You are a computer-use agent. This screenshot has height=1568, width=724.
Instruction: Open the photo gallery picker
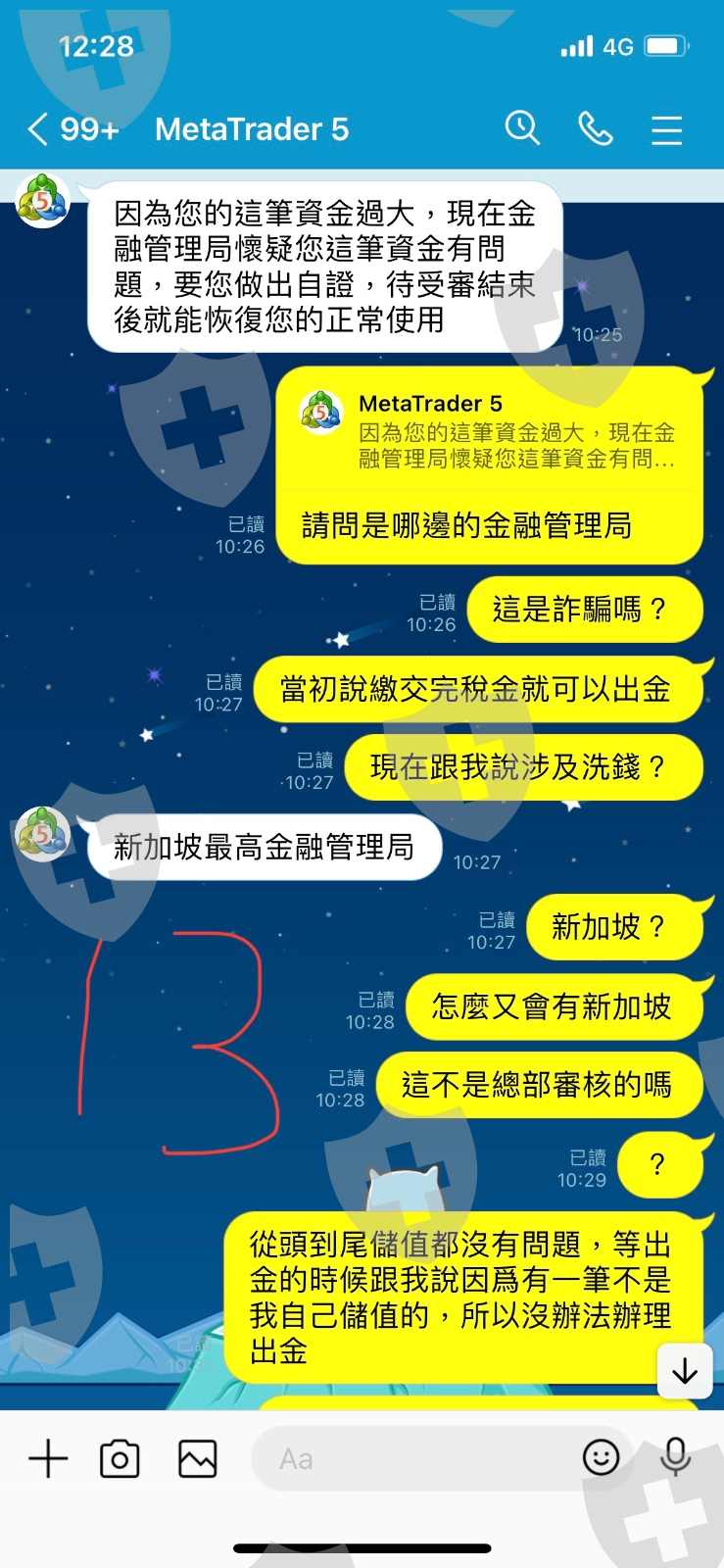click(x=197, y=1458)
